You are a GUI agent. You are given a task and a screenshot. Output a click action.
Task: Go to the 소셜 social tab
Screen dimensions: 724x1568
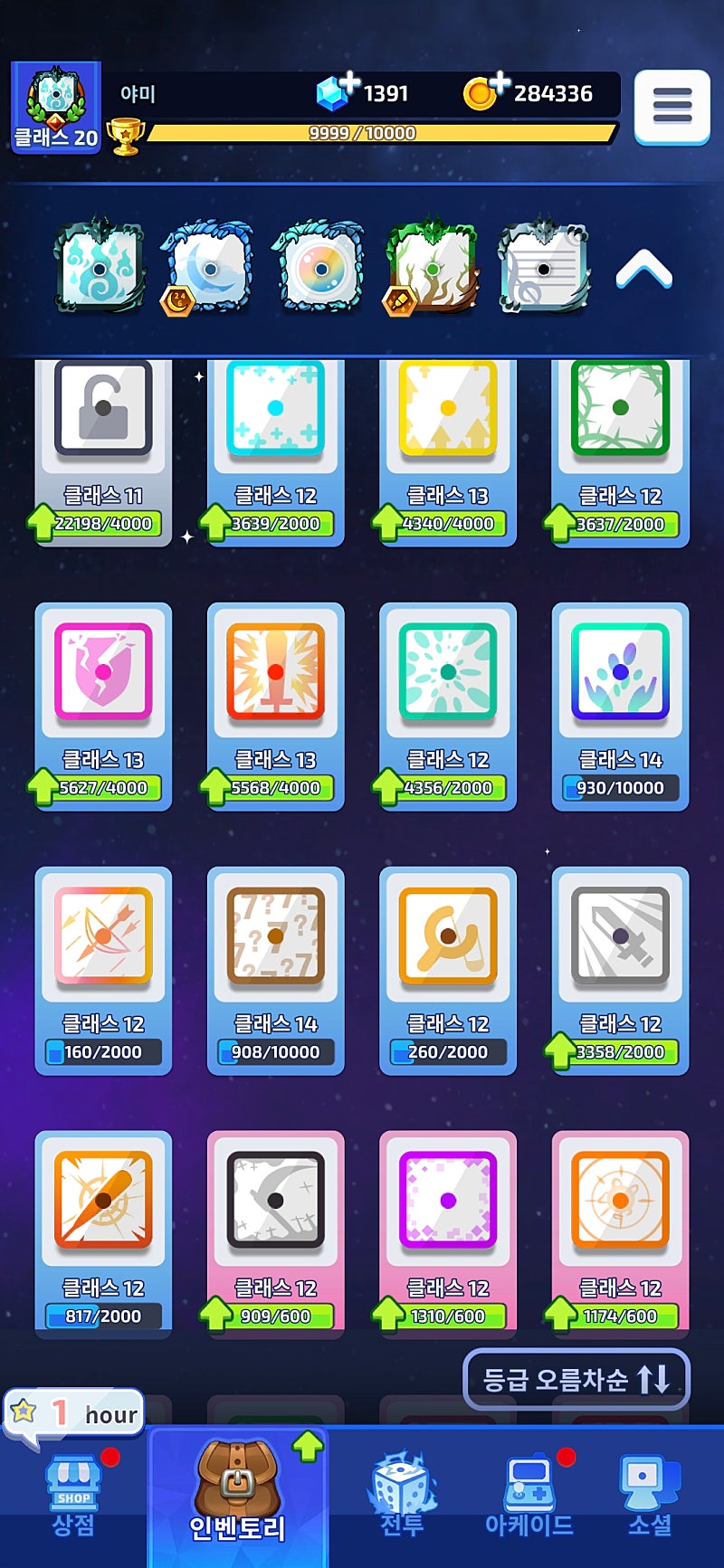point(650,1497)
